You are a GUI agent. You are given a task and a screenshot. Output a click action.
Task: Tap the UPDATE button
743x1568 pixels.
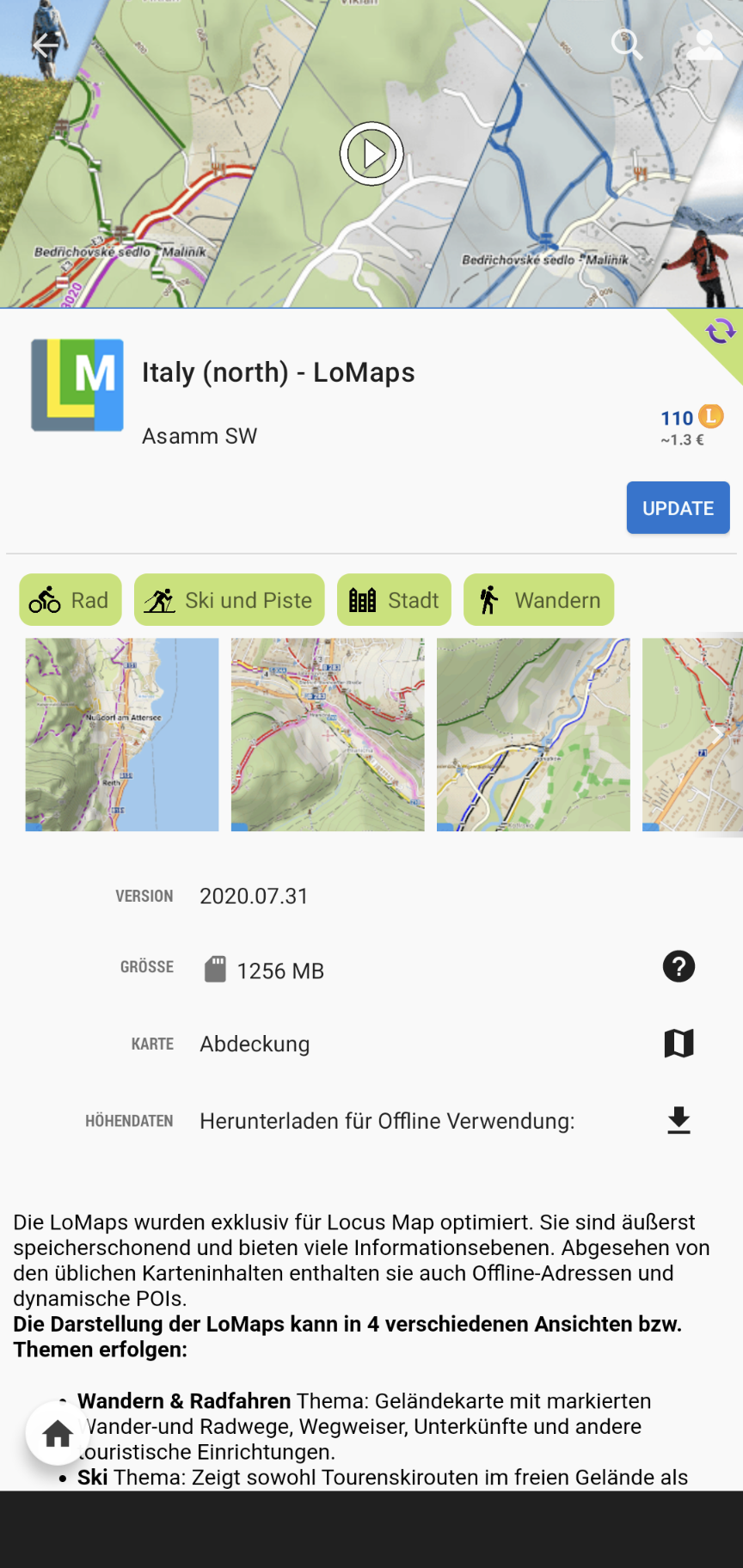tap(678, 508)
